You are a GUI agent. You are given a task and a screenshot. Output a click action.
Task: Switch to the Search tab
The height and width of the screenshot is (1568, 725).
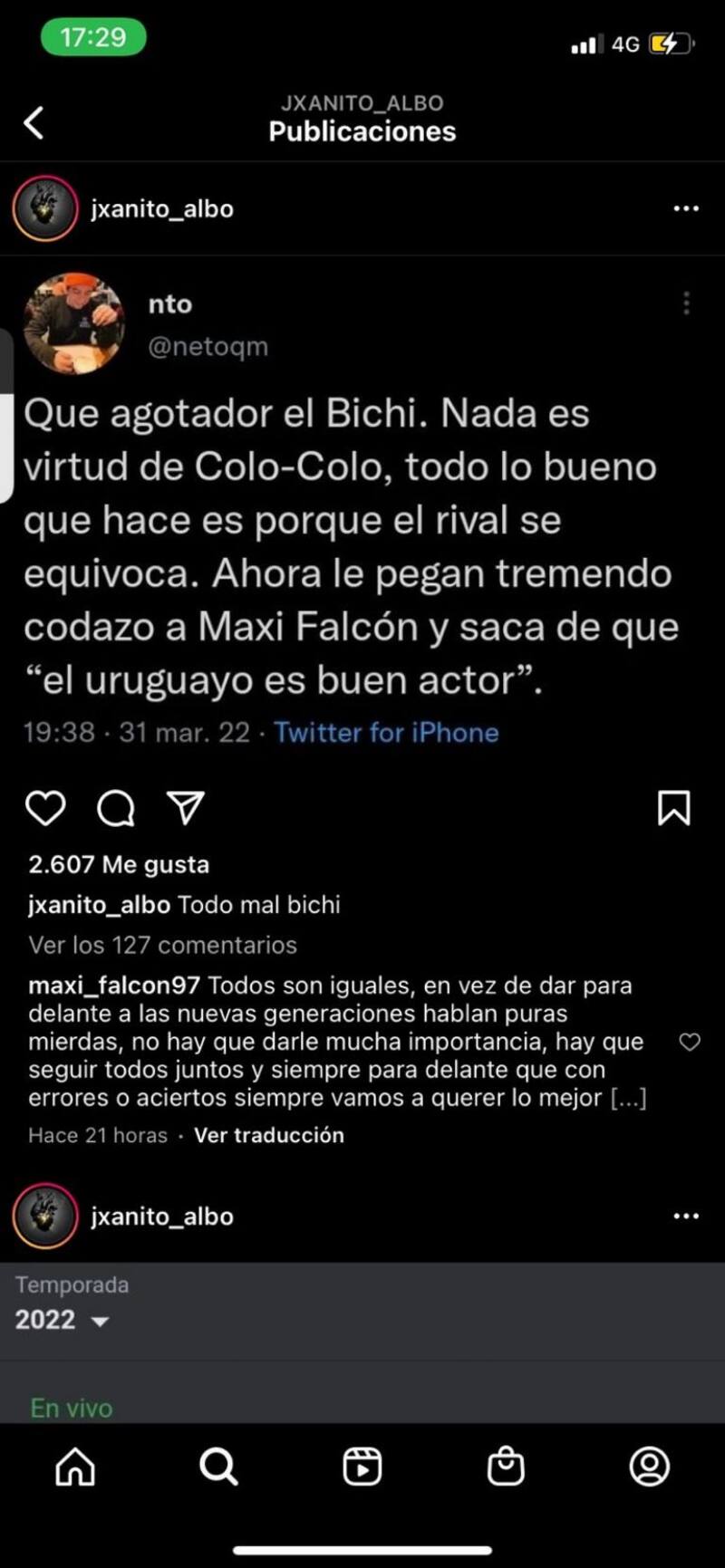pos(218,1466)
